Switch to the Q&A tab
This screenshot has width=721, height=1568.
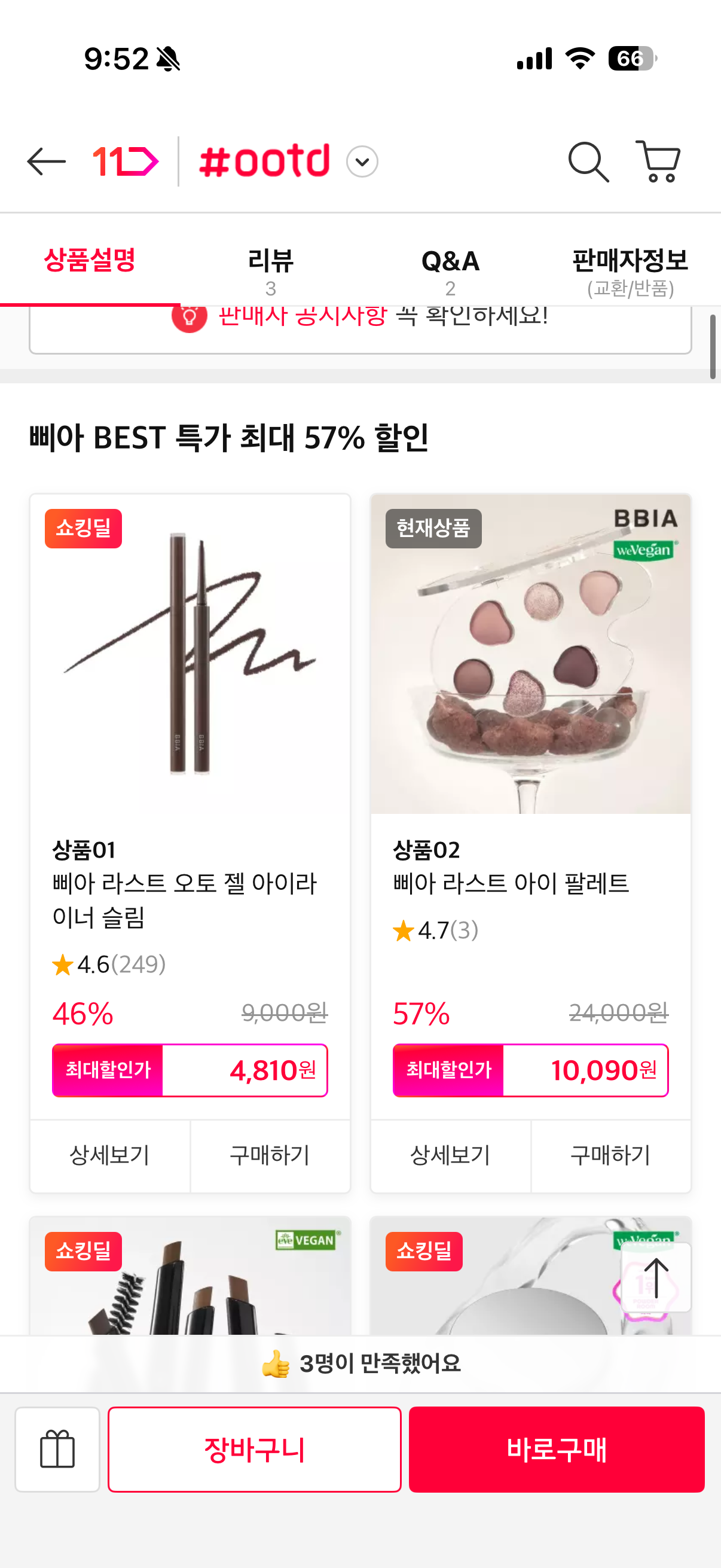pyautogui.click(x=450, y=270)
